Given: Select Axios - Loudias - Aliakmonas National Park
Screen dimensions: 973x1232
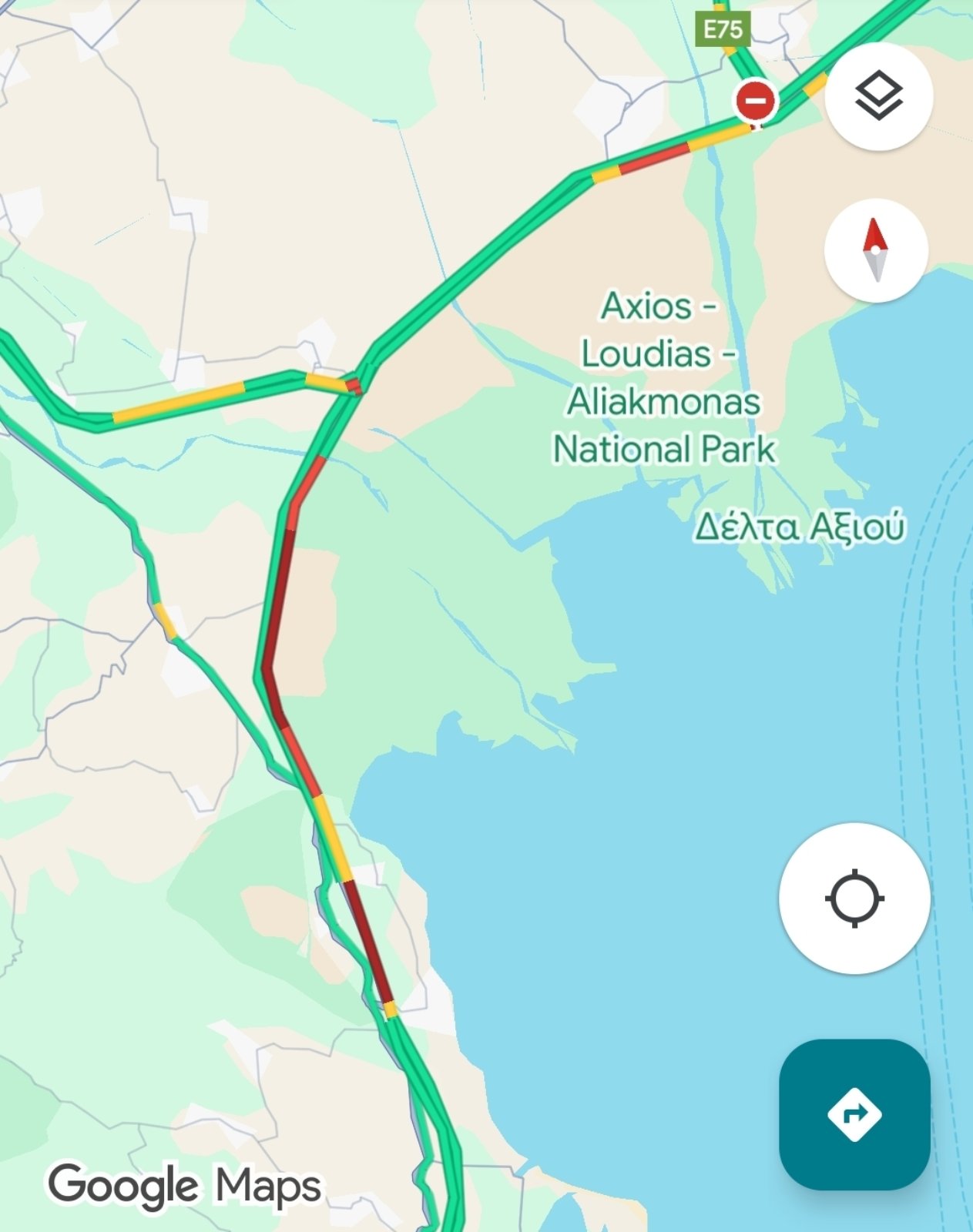Looking at the screenshot, I should click(663, 377).
